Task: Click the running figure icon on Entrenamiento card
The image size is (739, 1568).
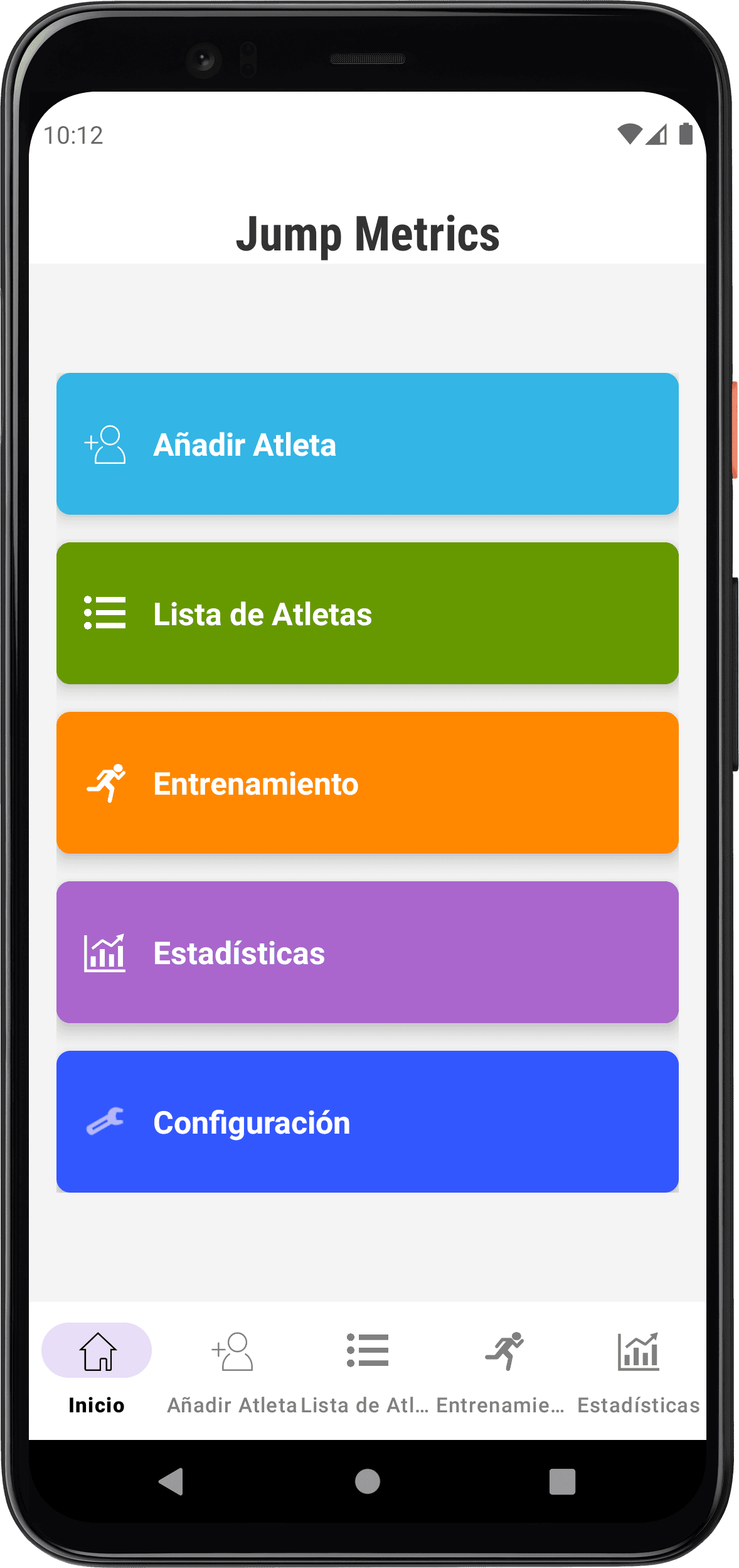Action: tap(105, 783)
